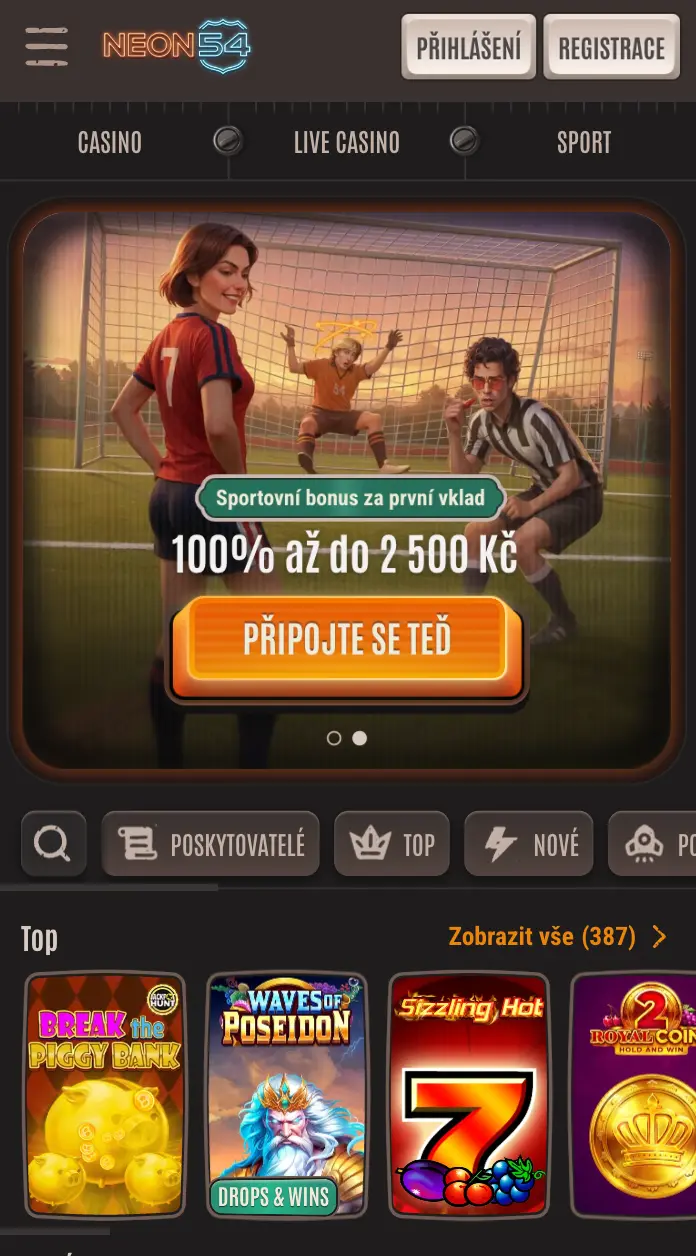Screen dimensions: 696x1256
Task: Switch to the Live Casino tab
Action: coord(346,143)
